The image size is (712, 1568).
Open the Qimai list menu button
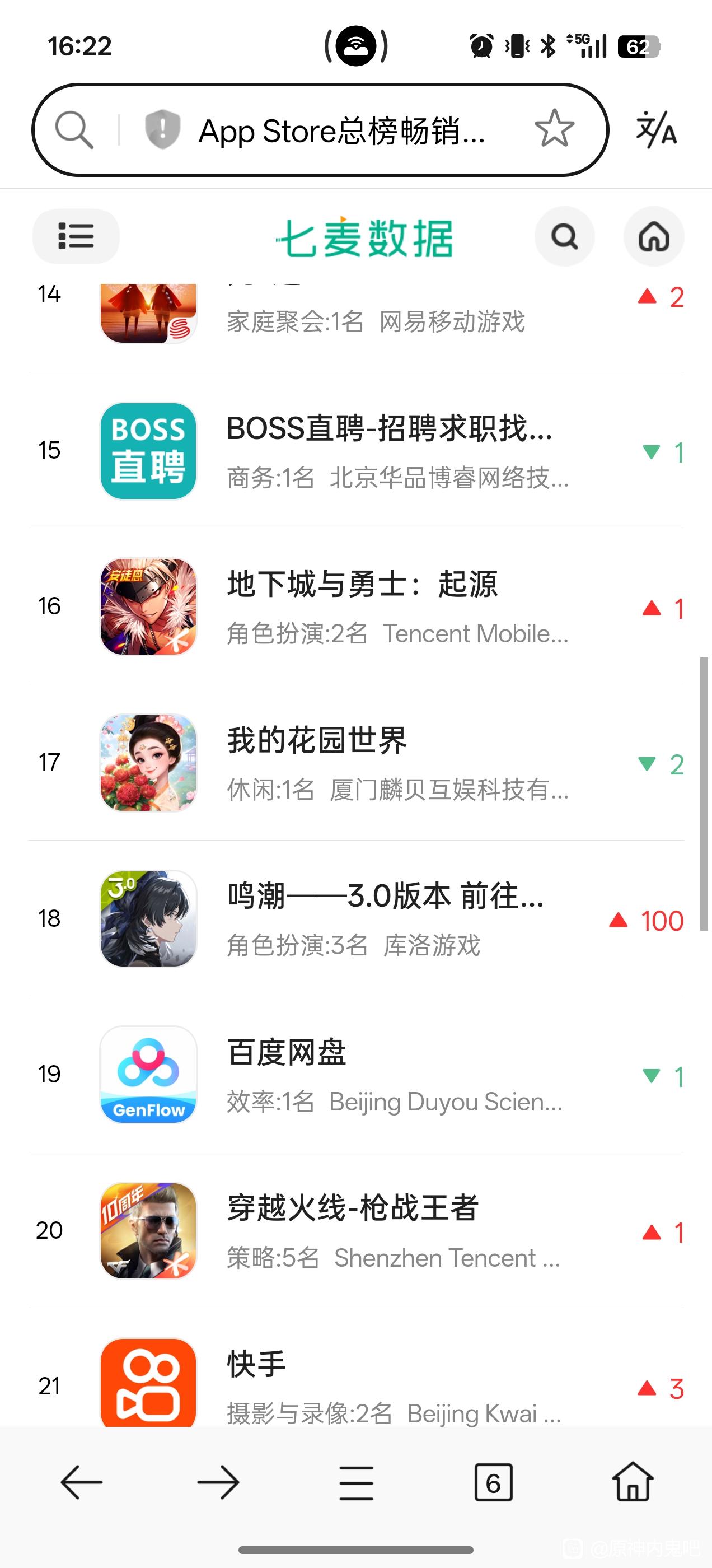coord(76,236)
